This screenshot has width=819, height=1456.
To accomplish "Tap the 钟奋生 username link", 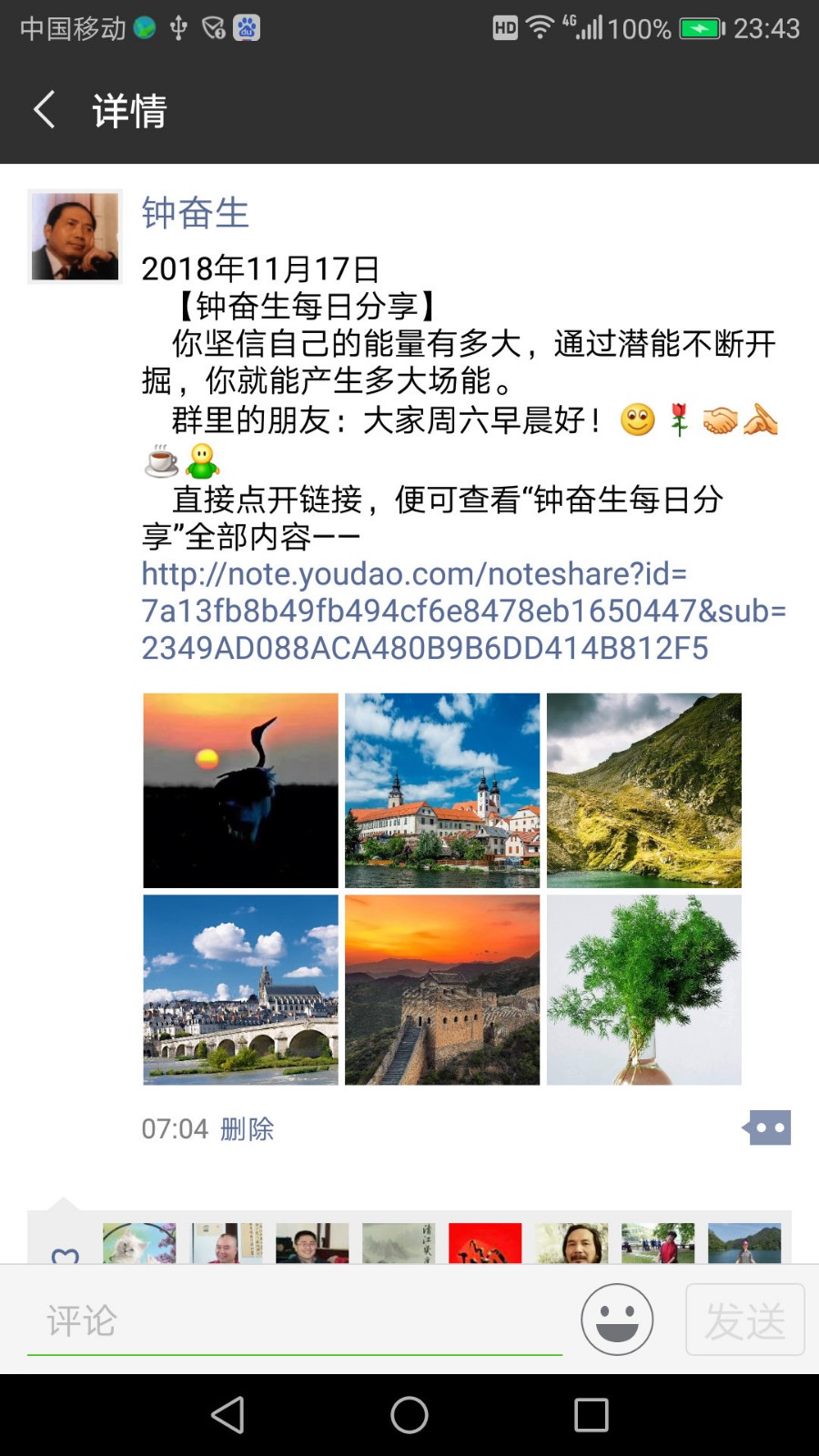I will pyautogui.click(x=195, y=213).
